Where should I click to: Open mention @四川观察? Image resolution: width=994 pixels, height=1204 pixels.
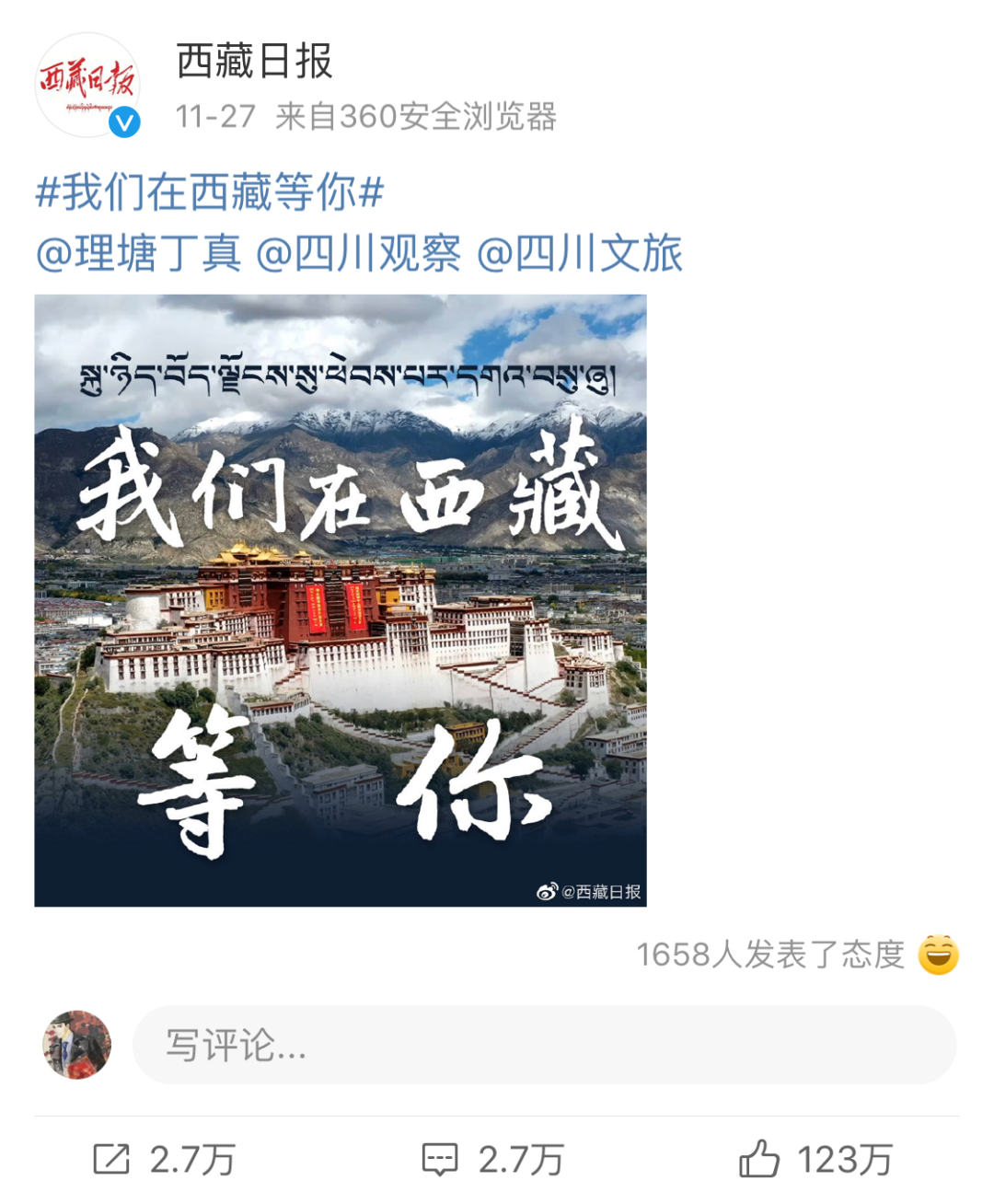tap(358, 253)
